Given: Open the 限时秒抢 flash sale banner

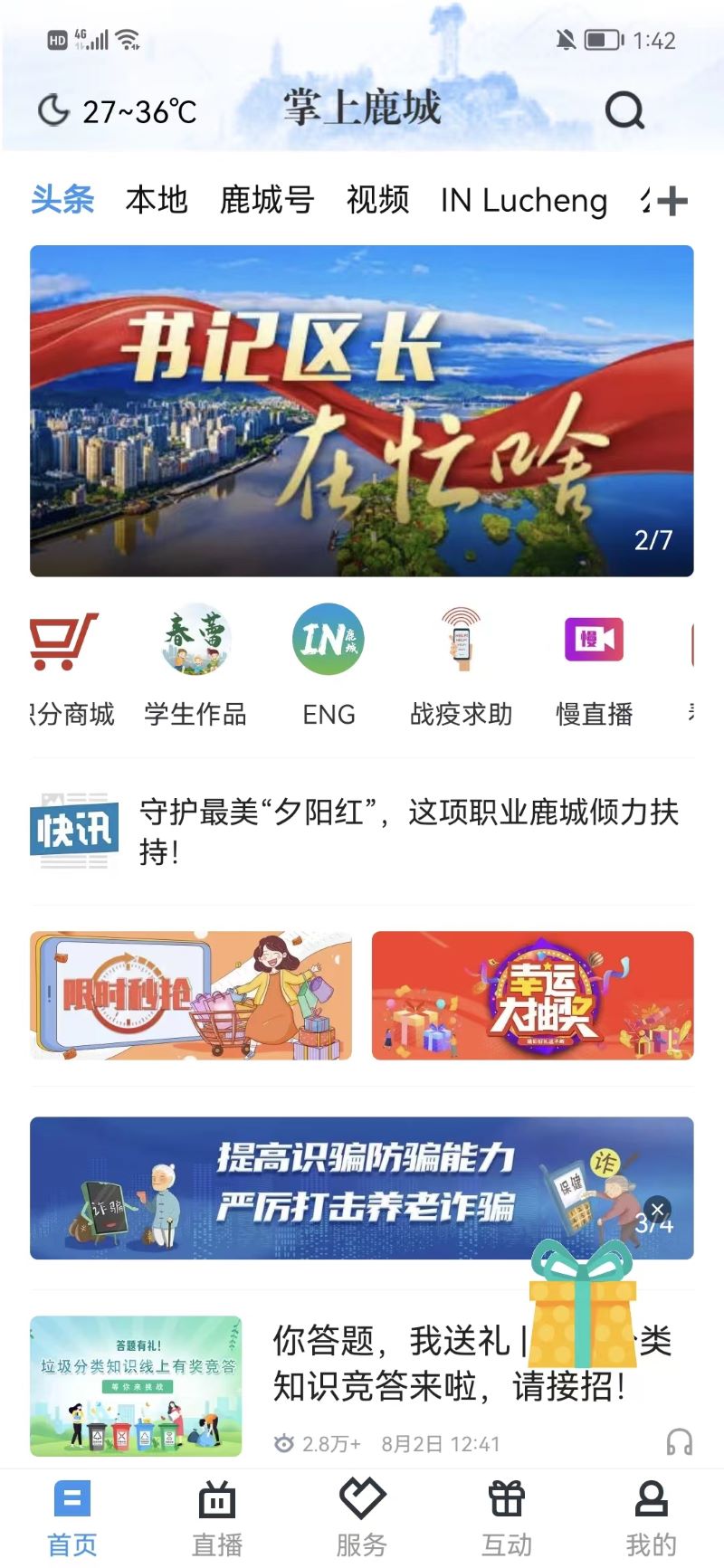Looking at the screenshot, I should click(x=190, y=993).
